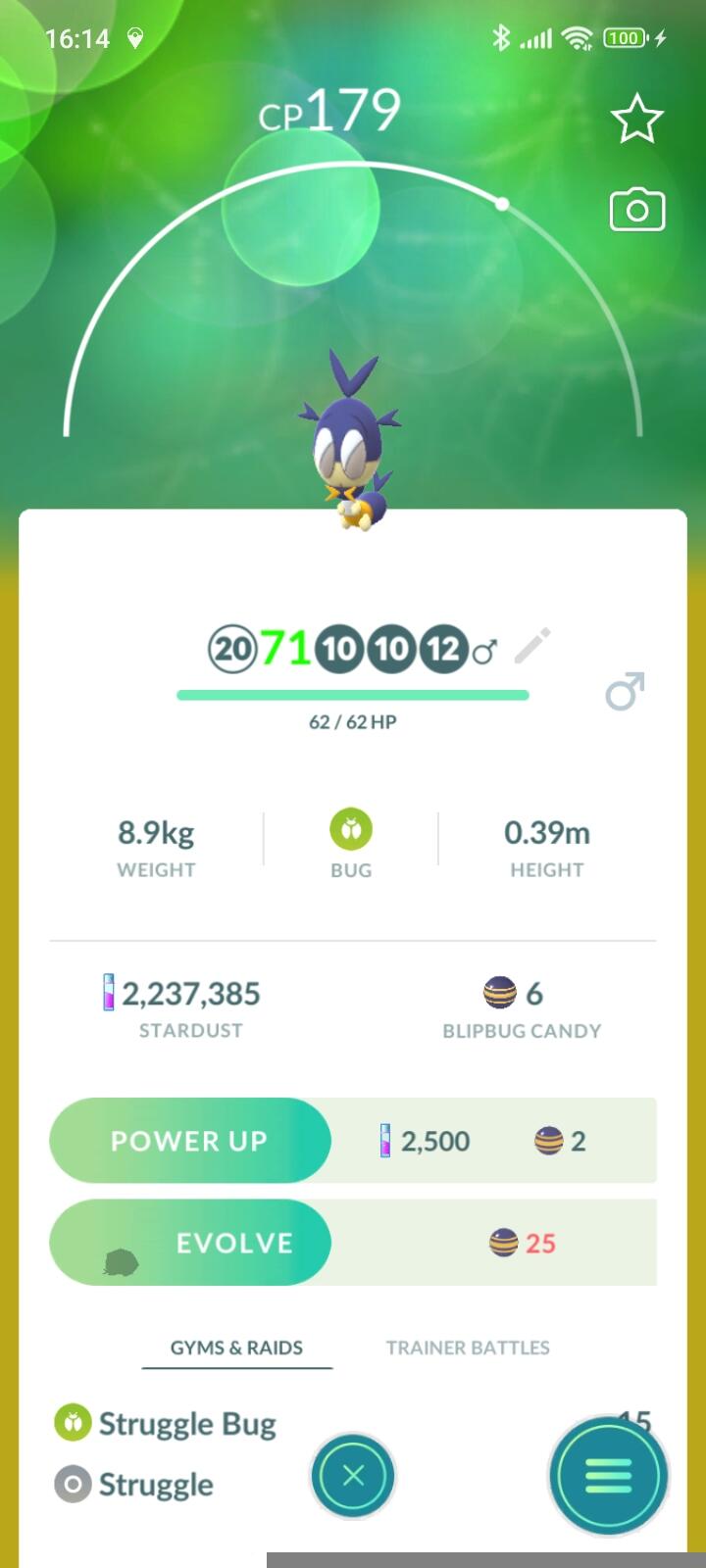Viewport: 706px width, 1568px height.
Task: Tap the Evolve button
Action: click(x=190, y=1243)
